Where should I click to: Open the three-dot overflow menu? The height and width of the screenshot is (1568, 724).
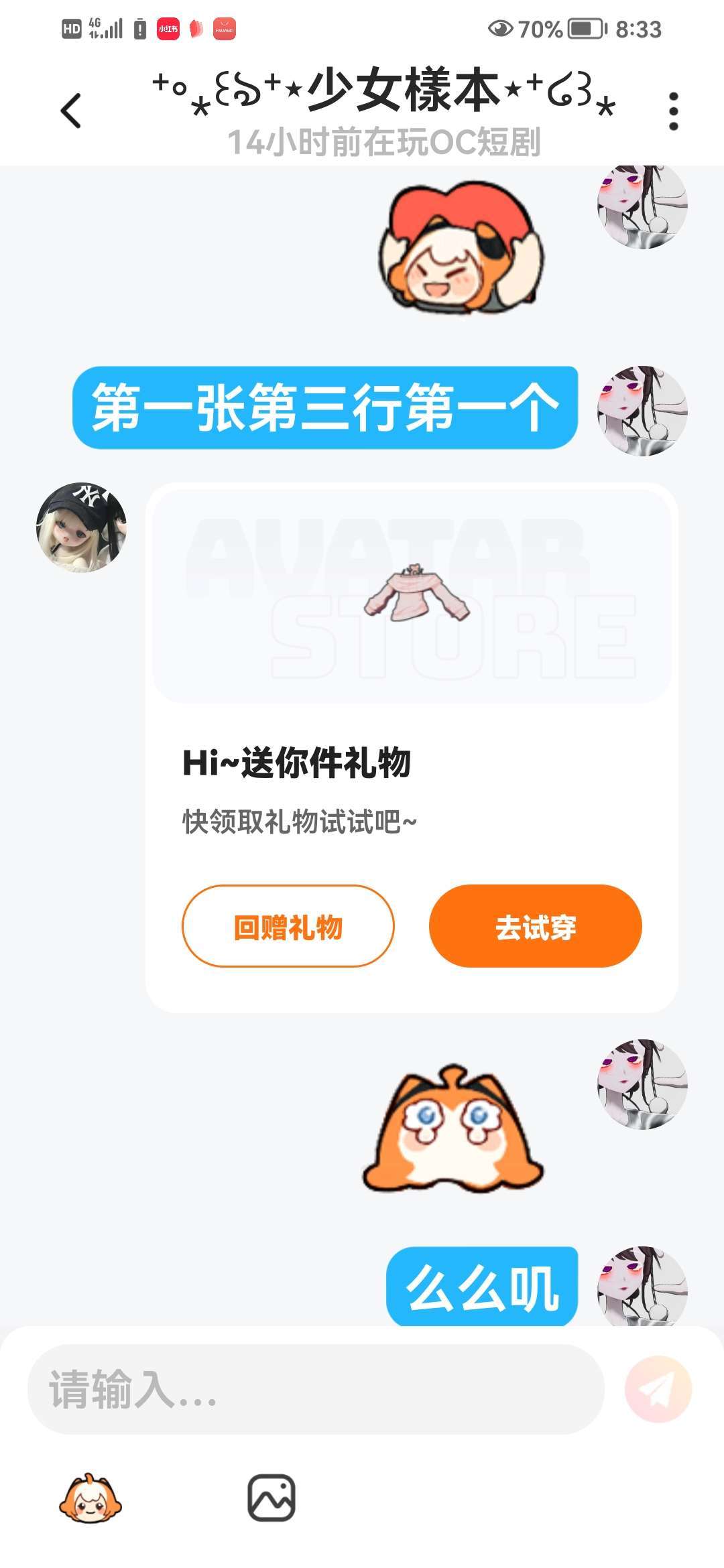[x=673, y=111]
